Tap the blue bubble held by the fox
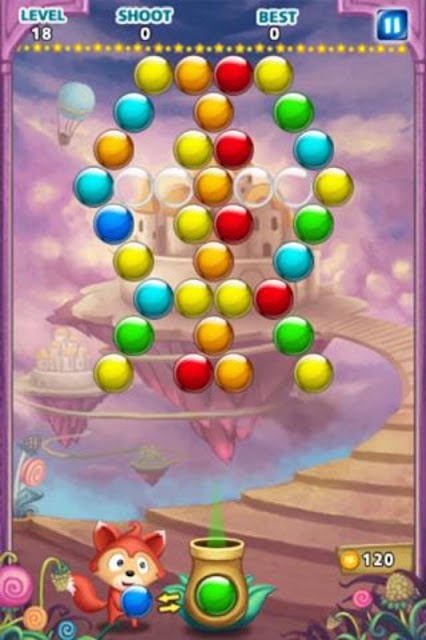 pyautogui.click(x=136, y=601)
